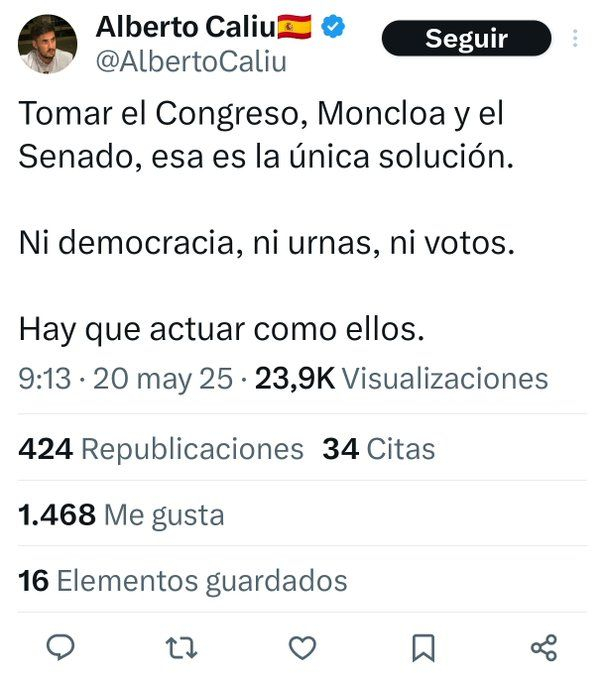This screenshot has height=680, width=605.
Task: Like this tweet
Action: coord(302,648)
